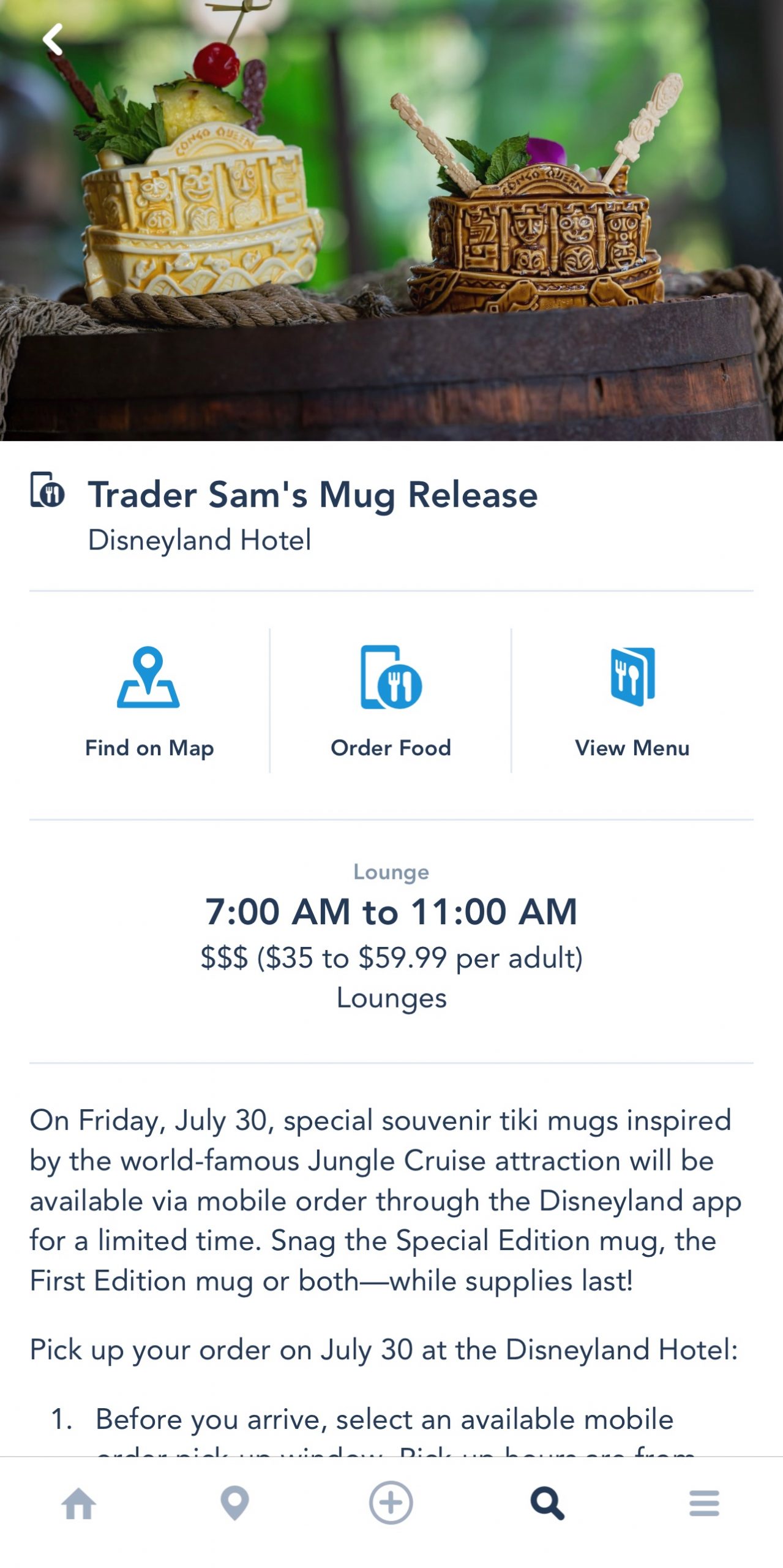Go back using the top-left arrow
783x1568 pixels.
pos(53,40)
